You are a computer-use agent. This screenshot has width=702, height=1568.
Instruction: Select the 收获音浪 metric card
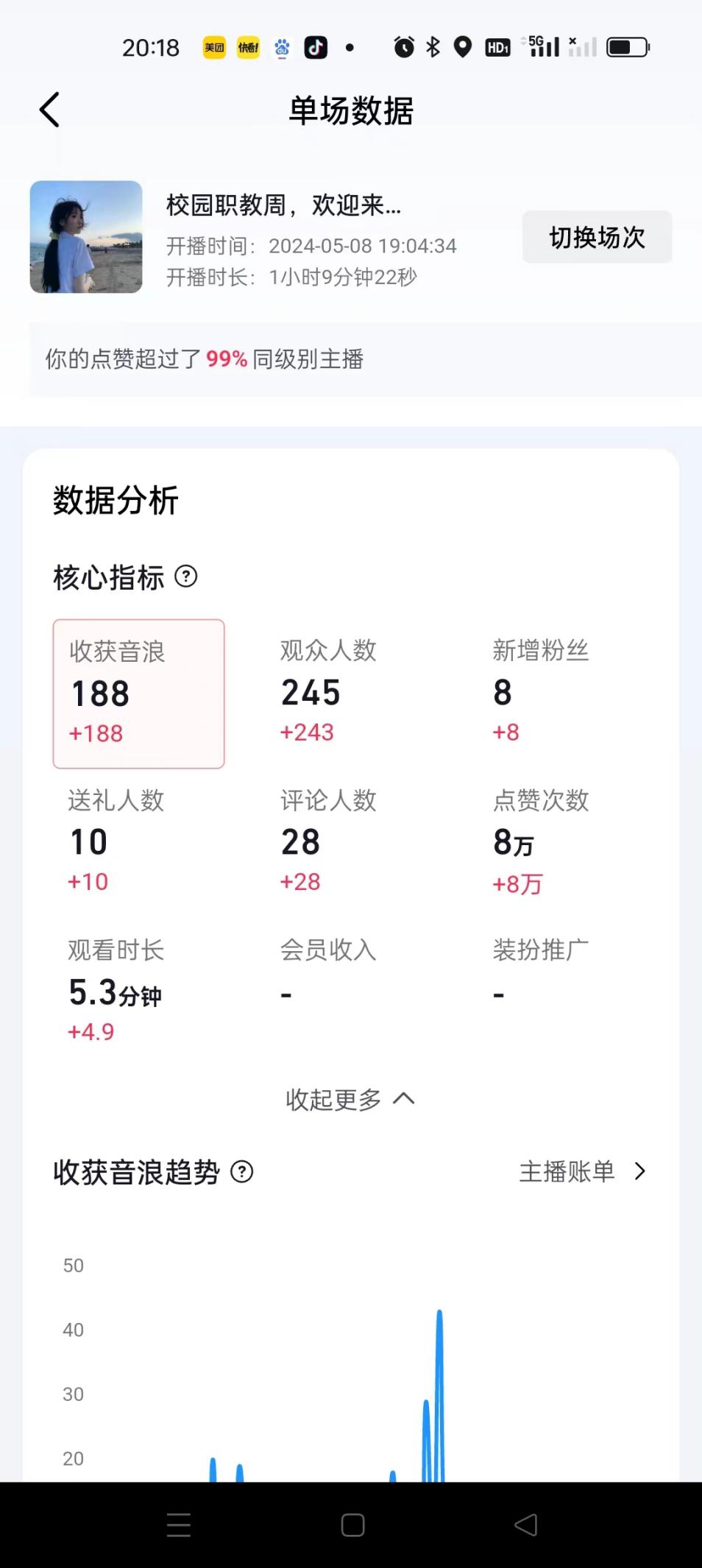pyautogui.click(x=138, y=693)
